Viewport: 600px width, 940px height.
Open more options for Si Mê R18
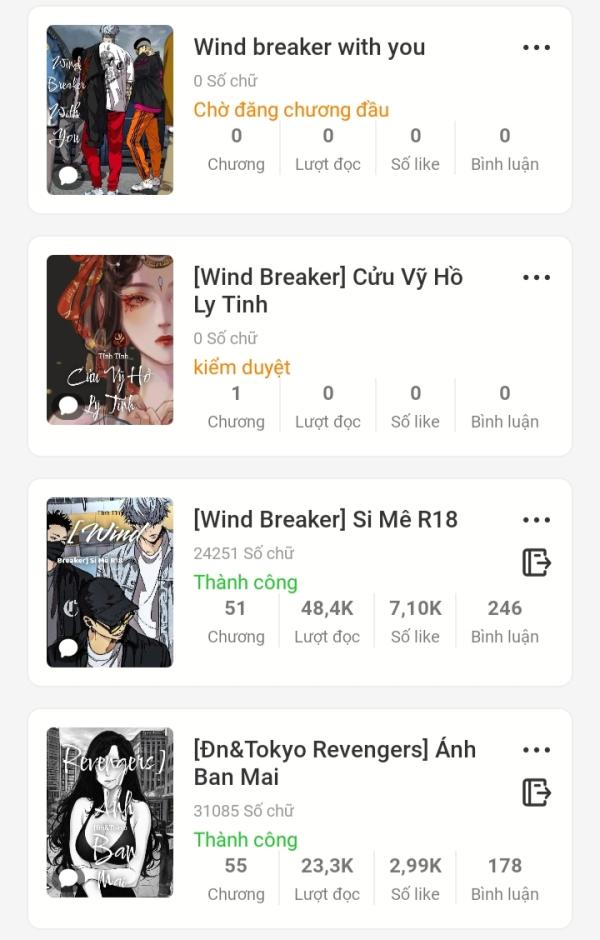536,520
